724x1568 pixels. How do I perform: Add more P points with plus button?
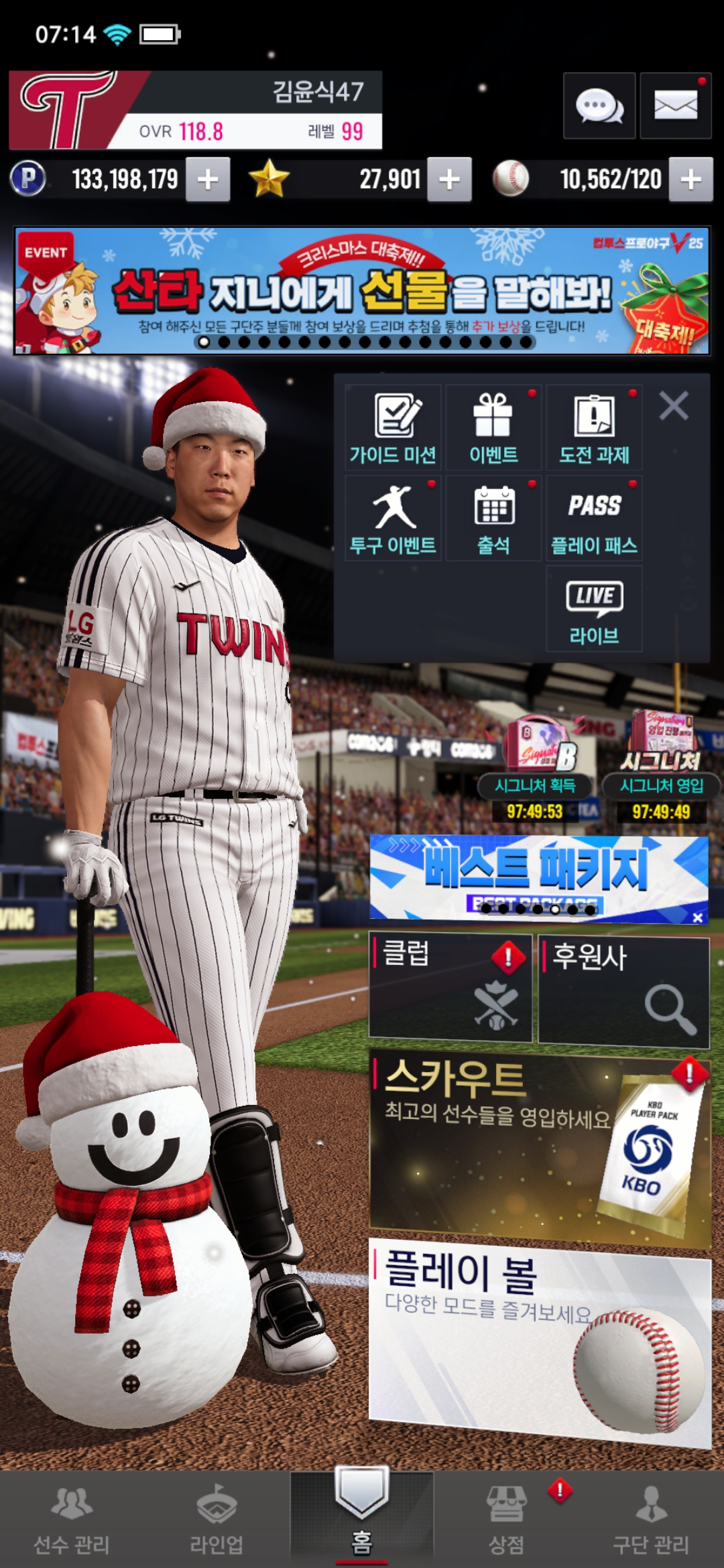click(x=208, y=180)
